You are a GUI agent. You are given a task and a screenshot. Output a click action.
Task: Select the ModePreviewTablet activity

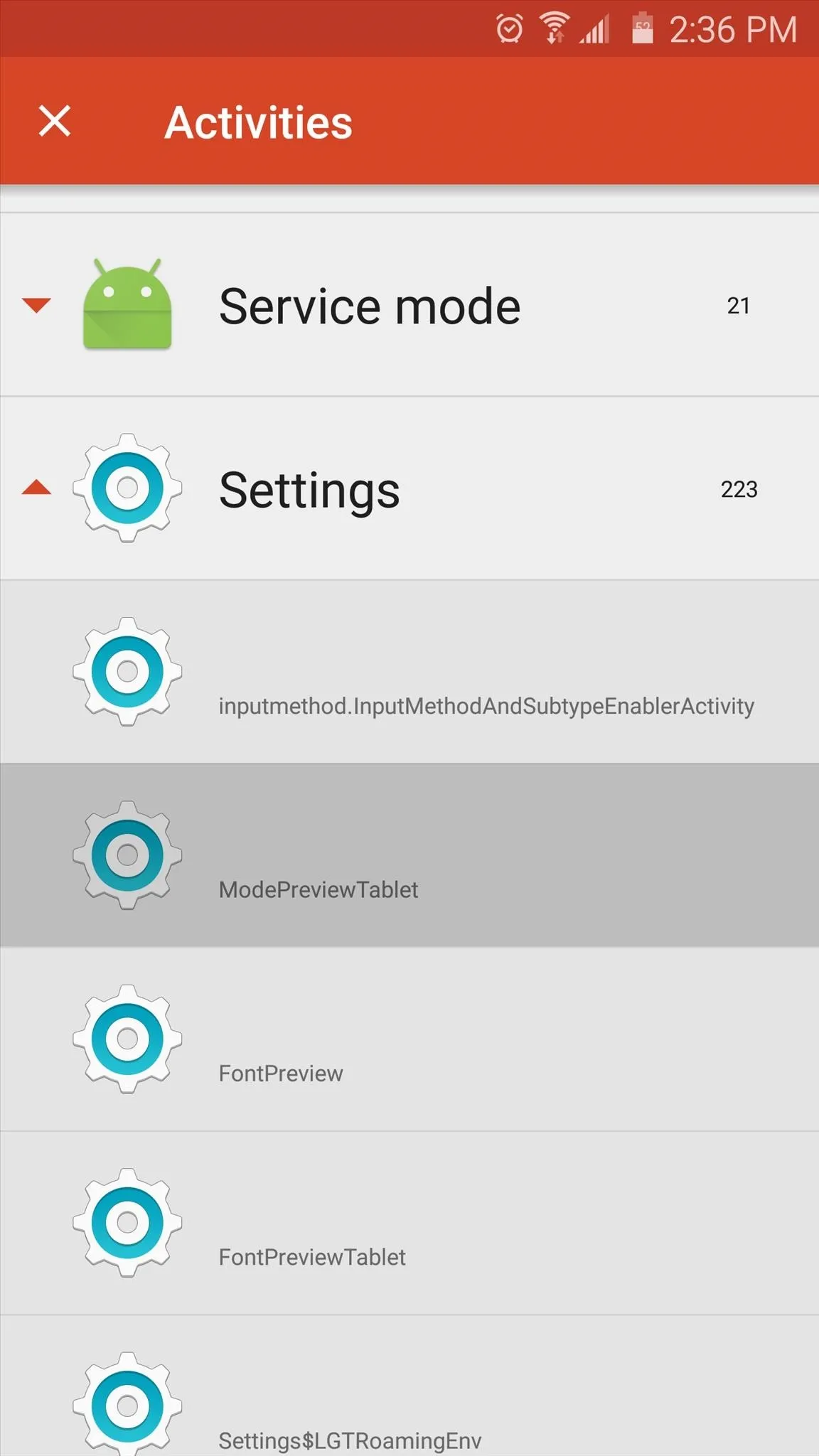pyautogui.click(x=409, y=855)
